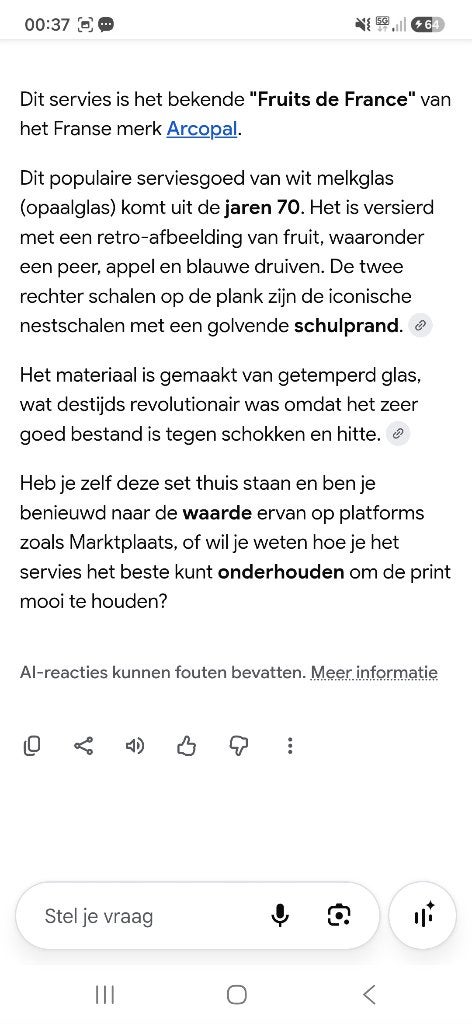The width and height of the screenshot is (472, 1024).
Task: Start live voice conversation mode
Action: point(422,916)
